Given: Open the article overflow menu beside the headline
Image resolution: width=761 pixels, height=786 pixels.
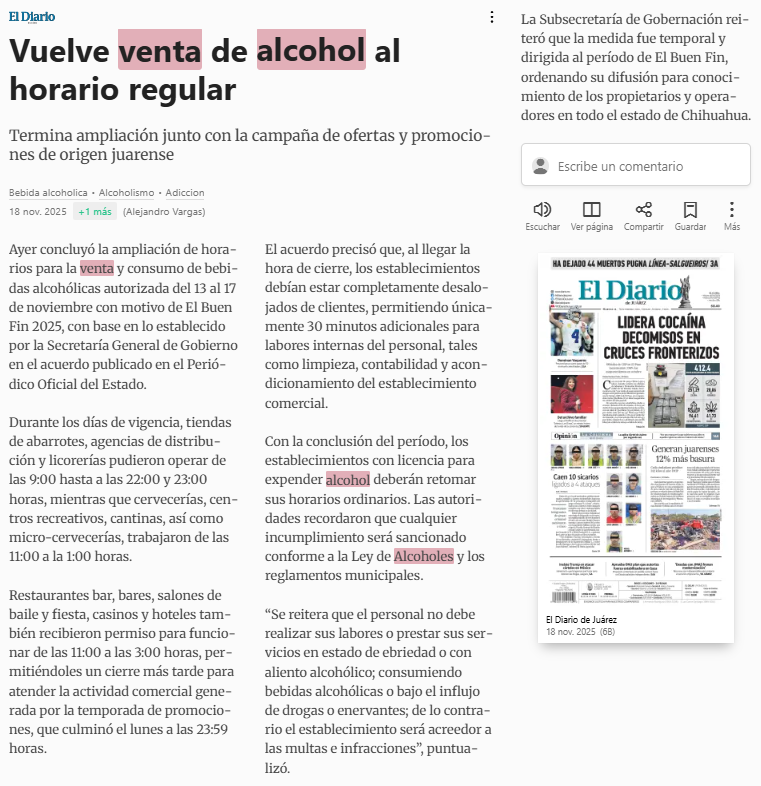Looking at the screenshot, I should [x=492, y=17].
